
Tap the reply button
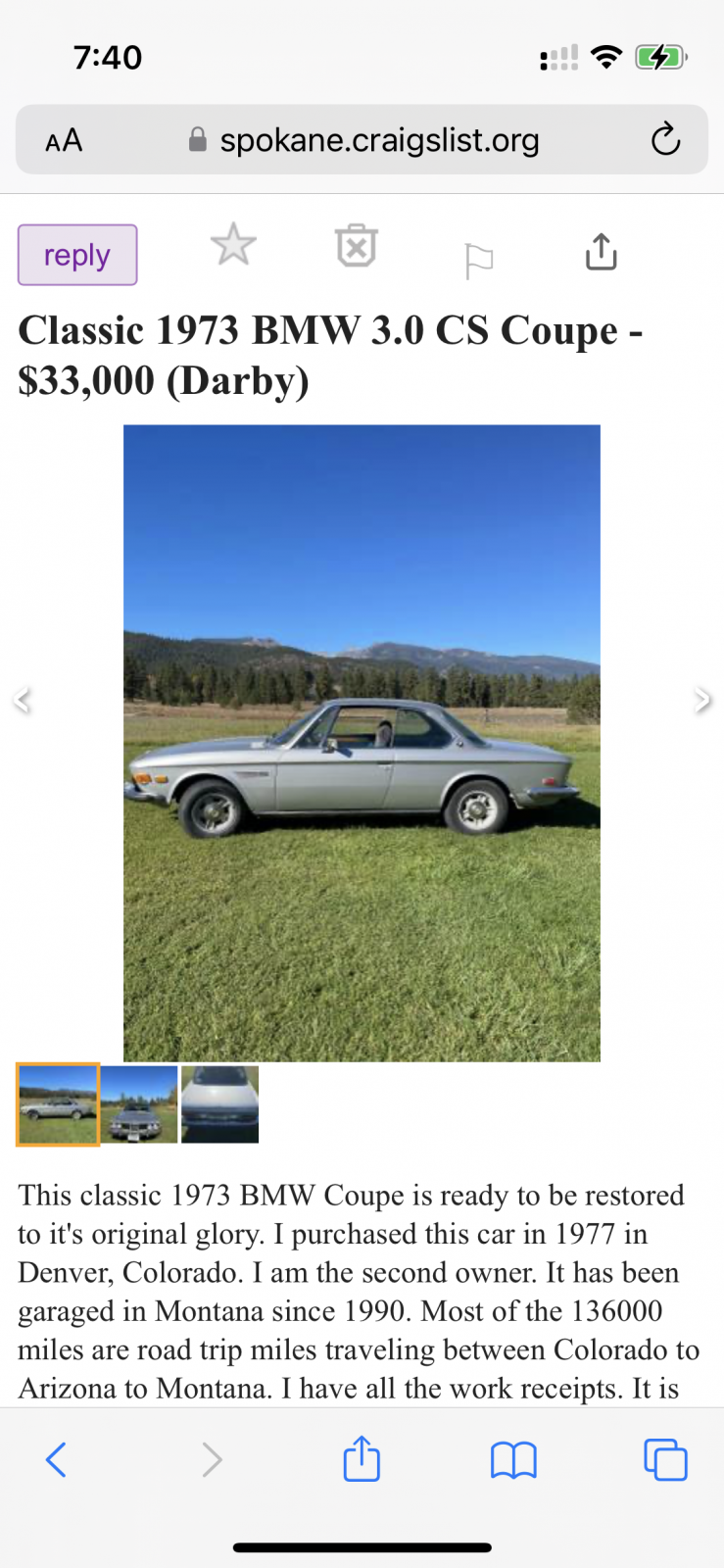coord(77,255)
